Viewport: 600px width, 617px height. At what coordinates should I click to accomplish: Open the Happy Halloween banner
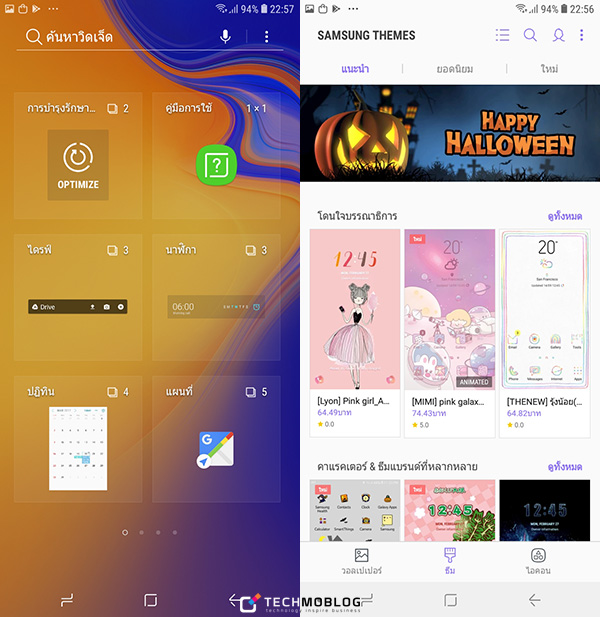(450, 133)
